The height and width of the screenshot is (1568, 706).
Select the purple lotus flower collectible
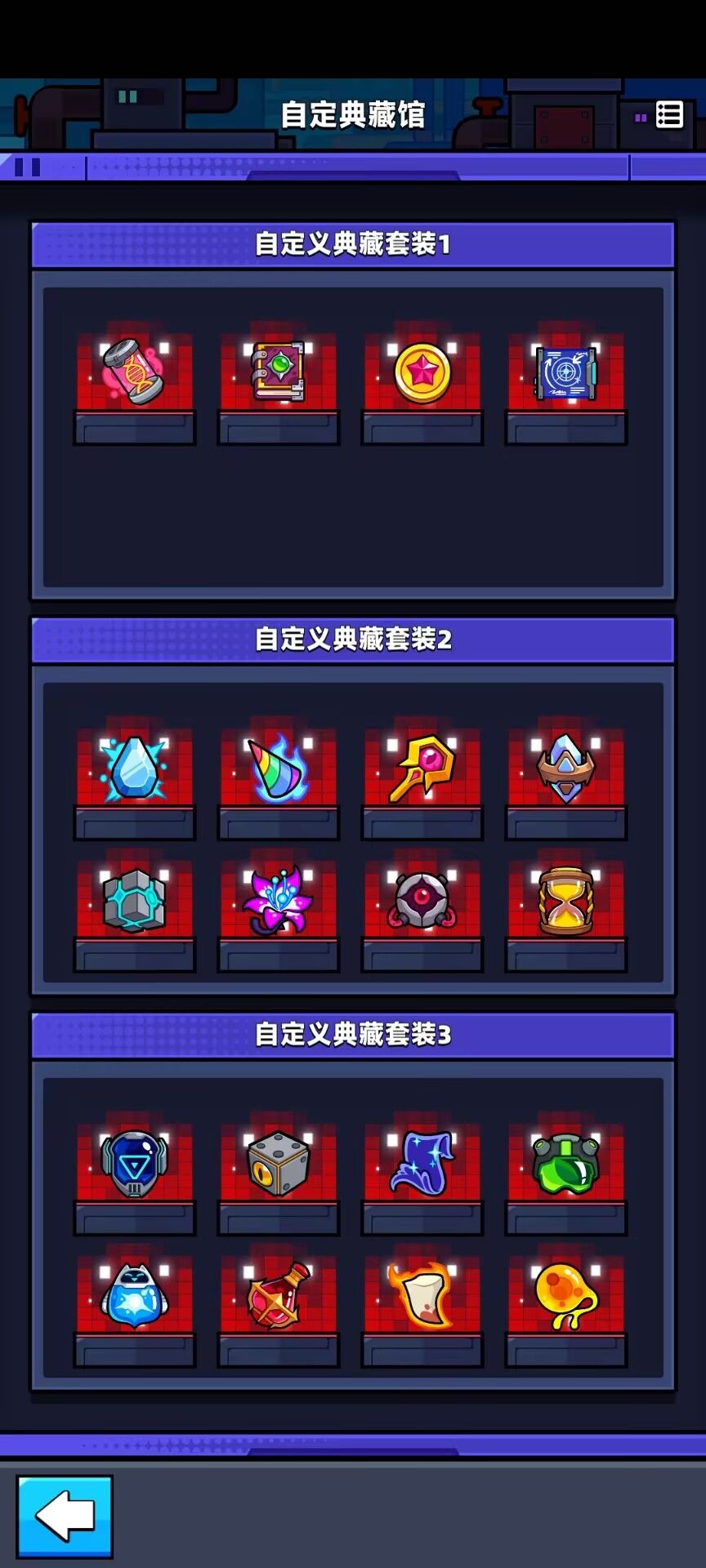277,902
